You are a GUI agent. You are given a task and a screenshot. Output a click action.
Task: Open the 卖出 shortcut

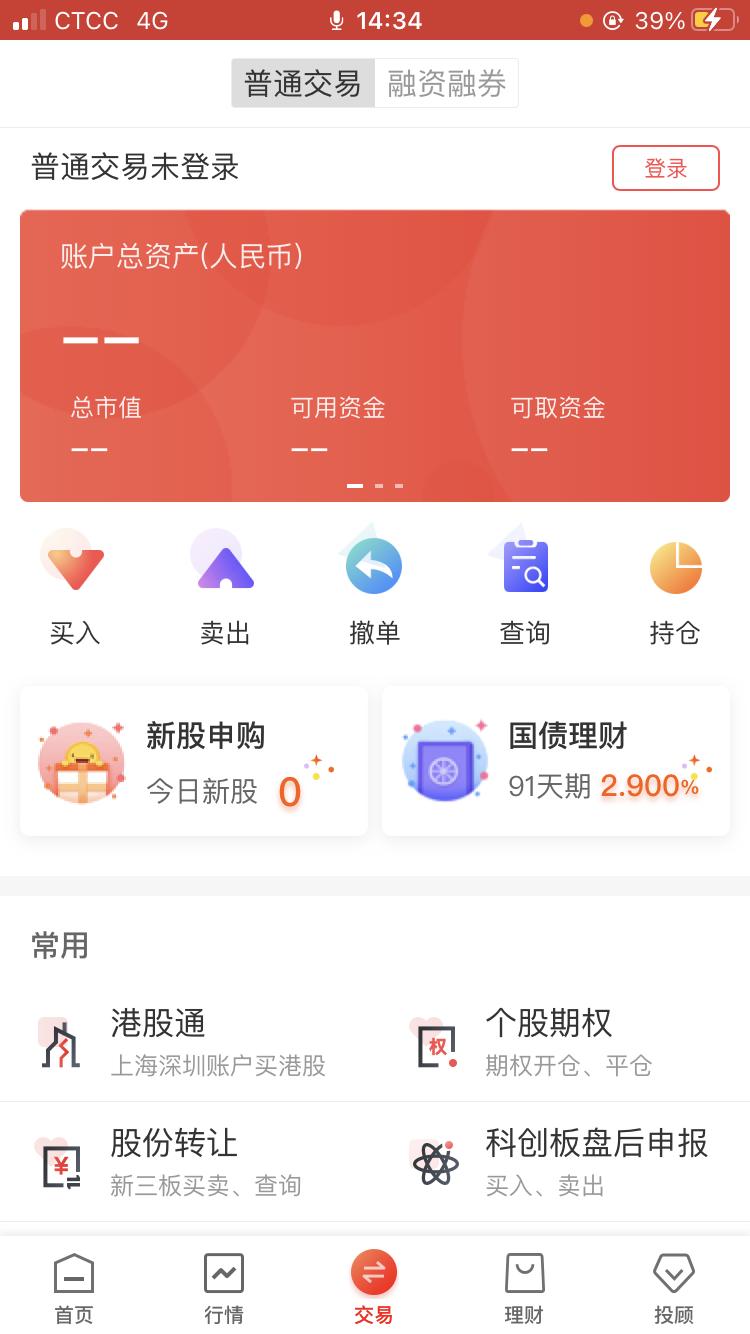225,587
